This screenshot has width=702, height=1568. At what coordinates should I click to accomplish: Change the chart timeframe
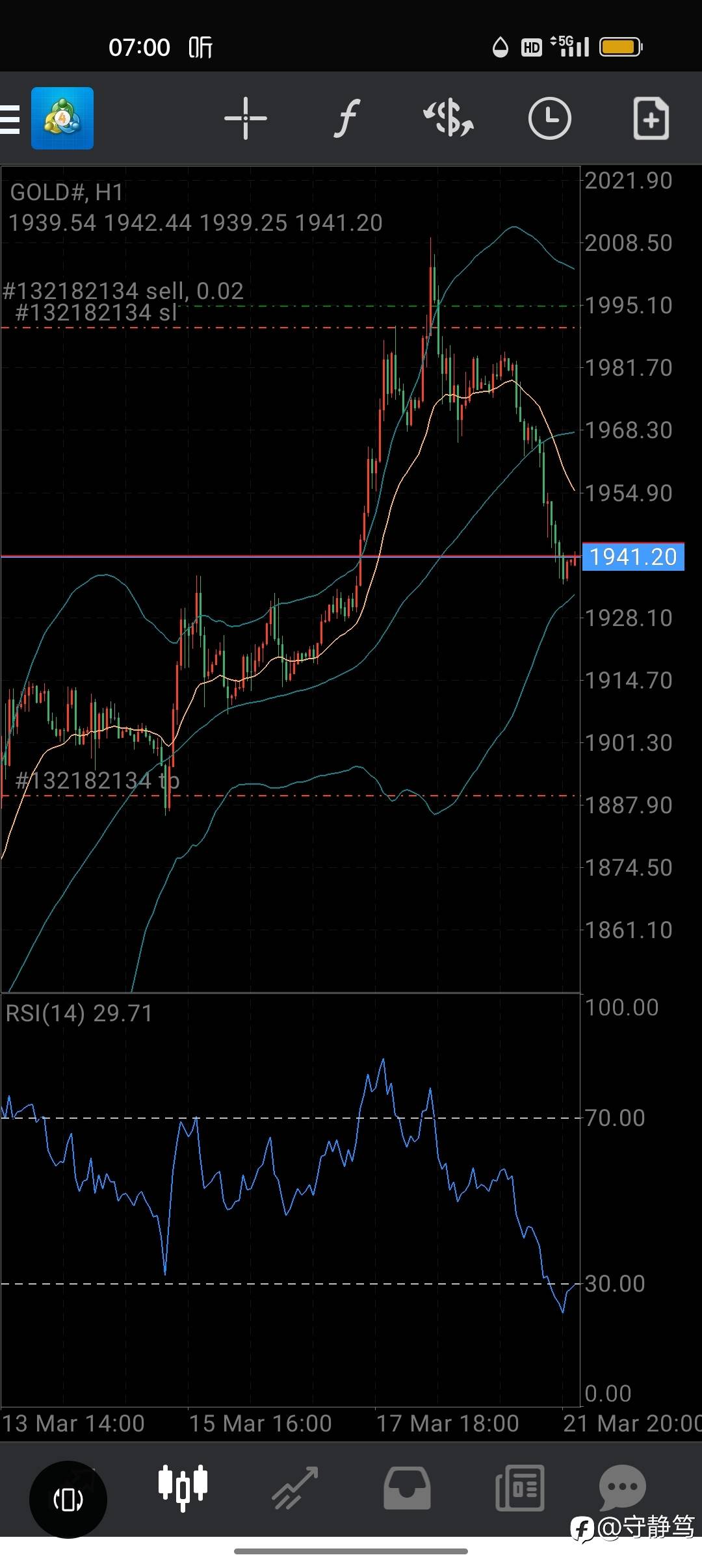click(550, 118)
